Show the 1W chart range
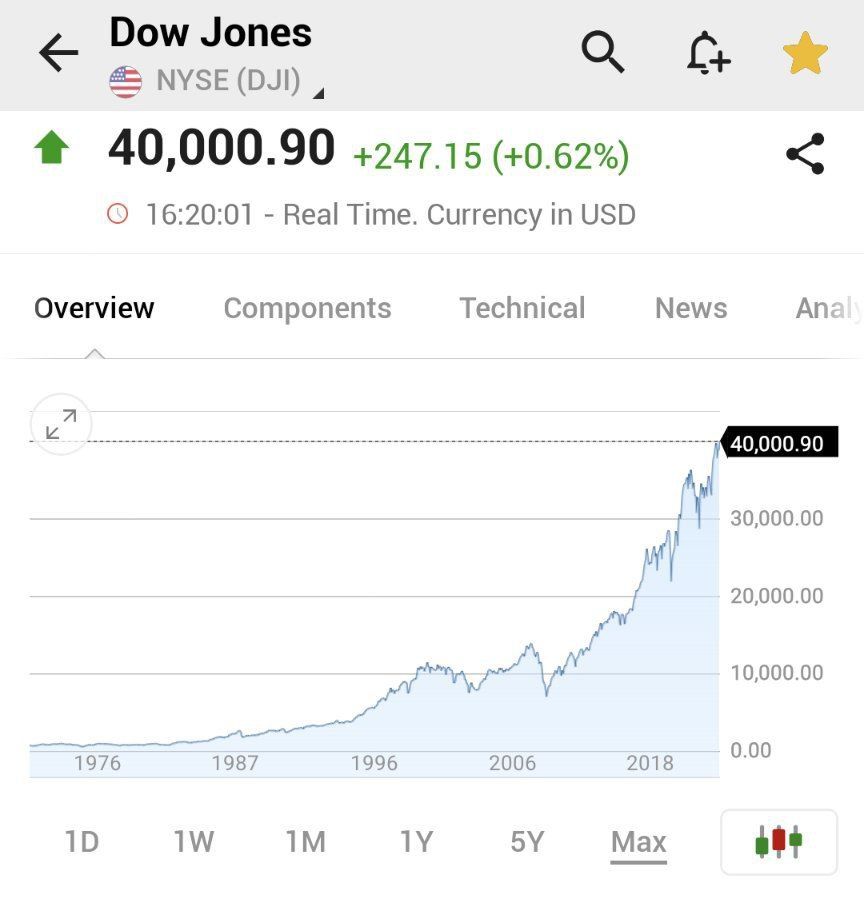Viewport: 864px width, 911px height. (194, 842)
